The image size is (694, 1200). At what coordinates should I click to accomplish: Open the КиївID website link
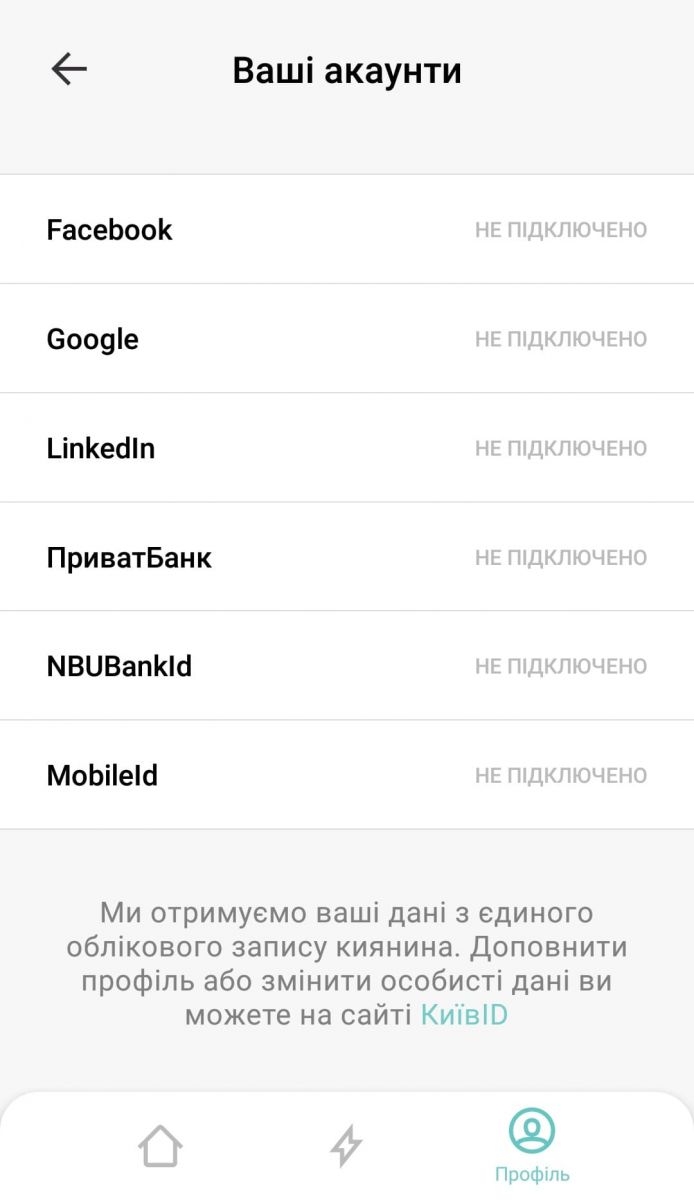(464, 1015)
